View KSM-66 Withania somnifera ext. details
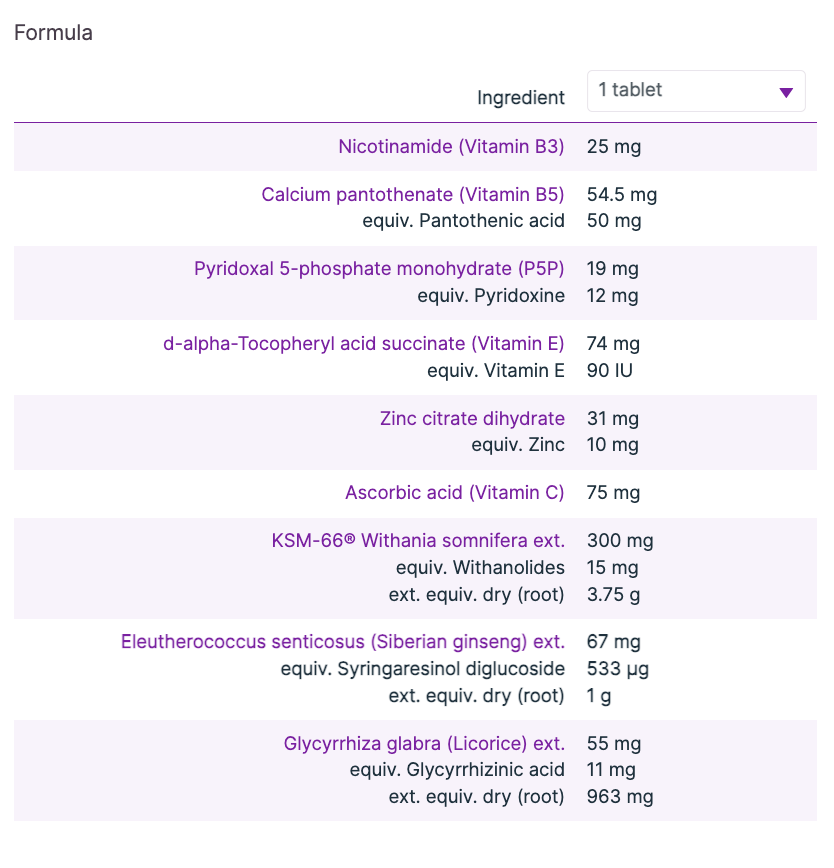This screenshot has height=868, width=834. (418, 541)
